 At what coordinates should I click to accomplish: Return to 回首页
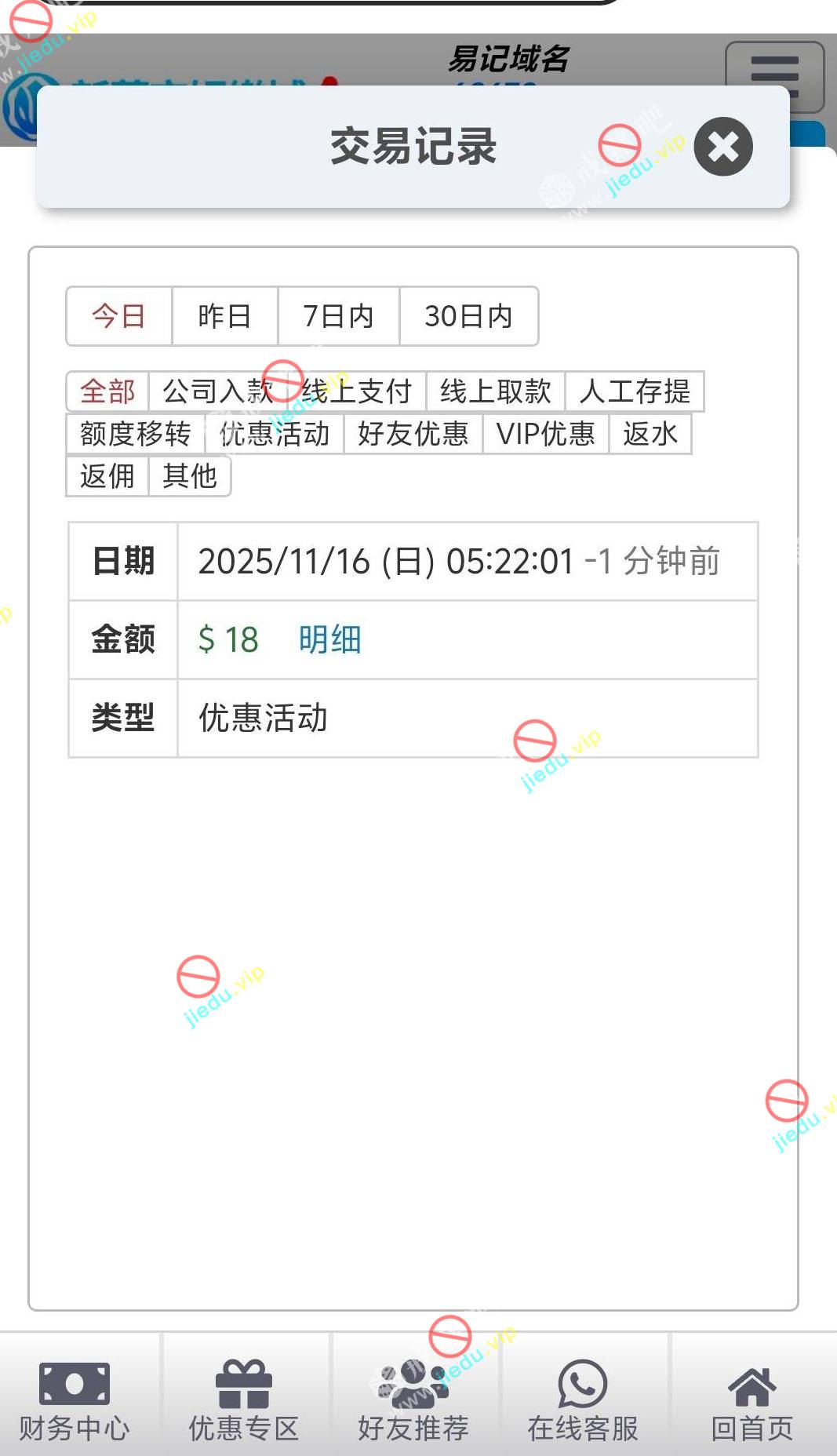[x=751, y=1400]
